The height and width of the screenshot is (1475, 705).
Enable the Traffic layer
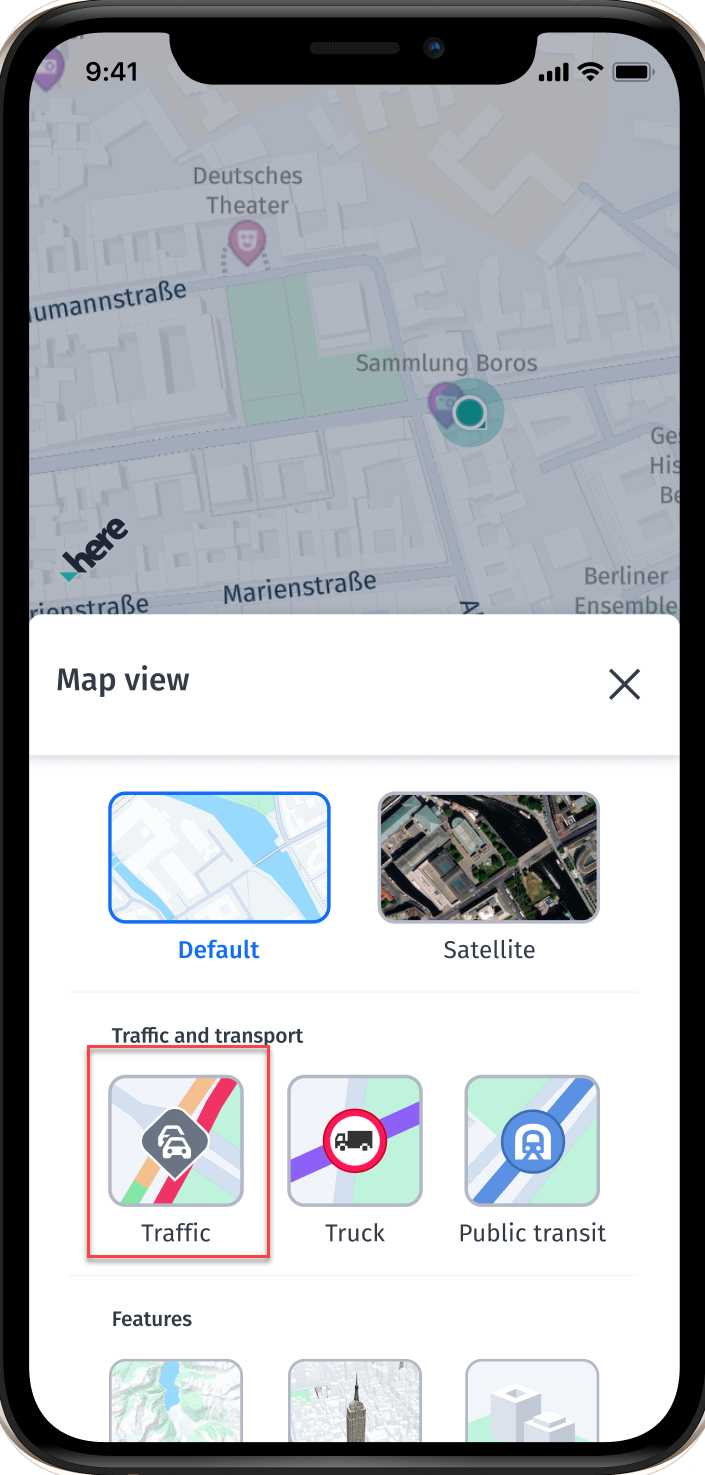pyautogui.click(x=176, y=1141)
